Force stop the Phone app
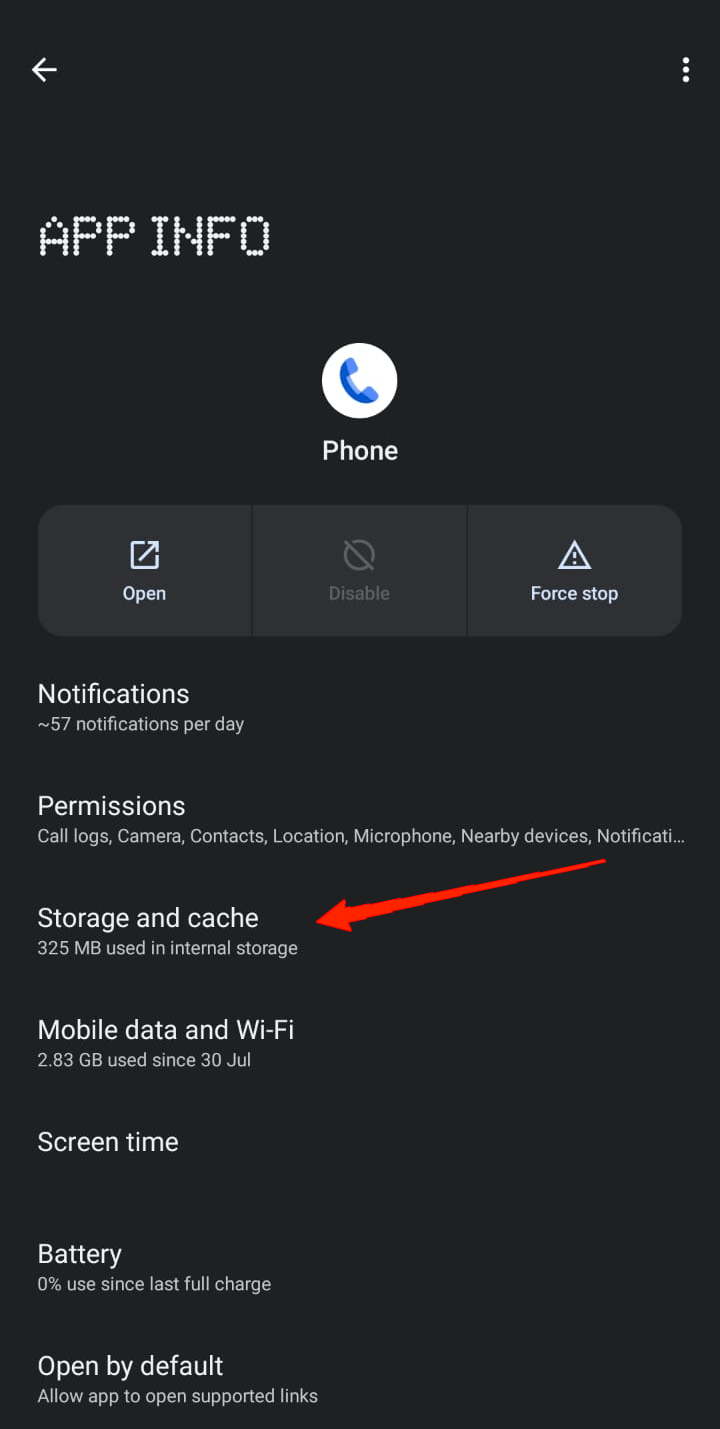The width and height of the screenshot is (720, 1429). click(x=574, y=570)
